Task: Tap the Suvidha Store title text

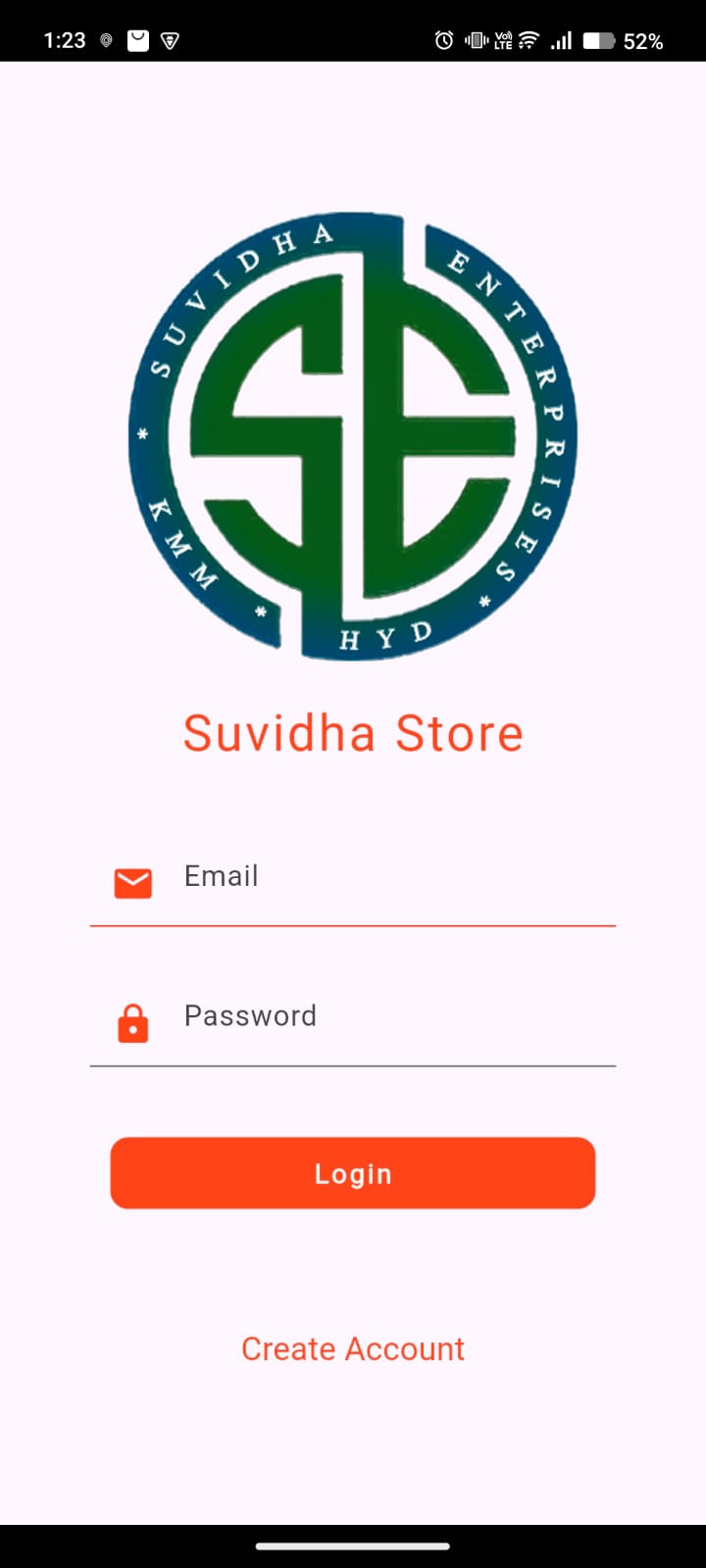Action: (x=353, y=733)
